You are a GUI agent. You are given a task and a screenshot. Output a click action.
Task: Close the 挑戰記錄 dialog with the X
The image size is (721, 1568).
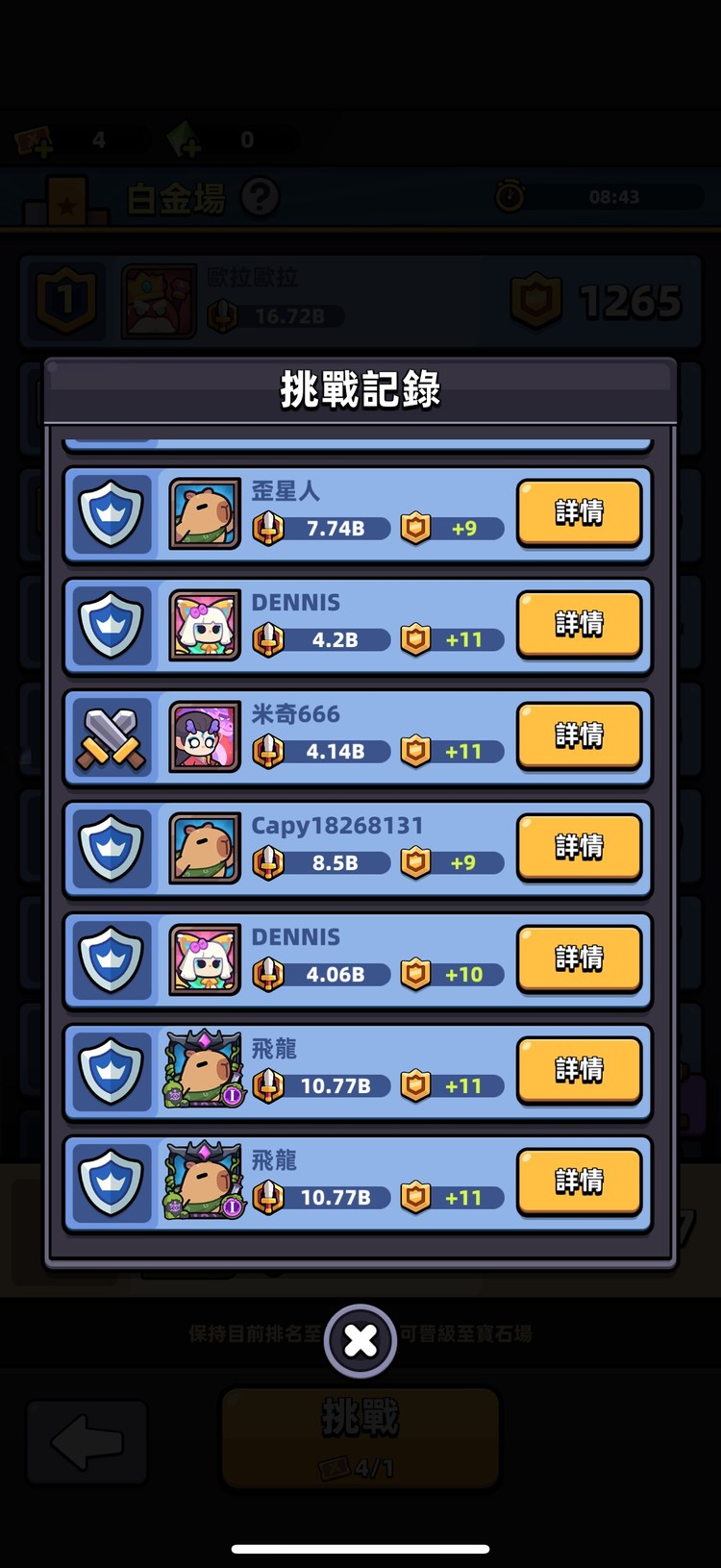click(x=360, y=1340)
